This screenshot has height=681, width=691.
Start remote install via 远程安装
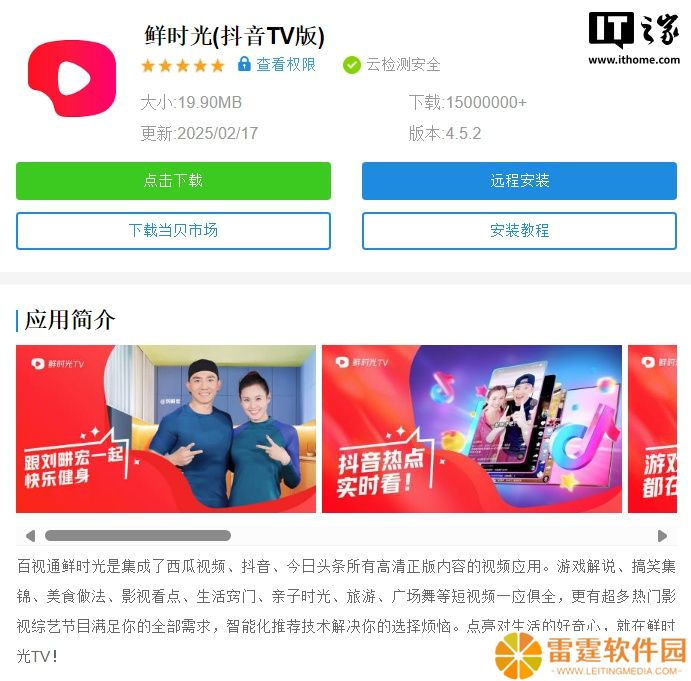519,181
